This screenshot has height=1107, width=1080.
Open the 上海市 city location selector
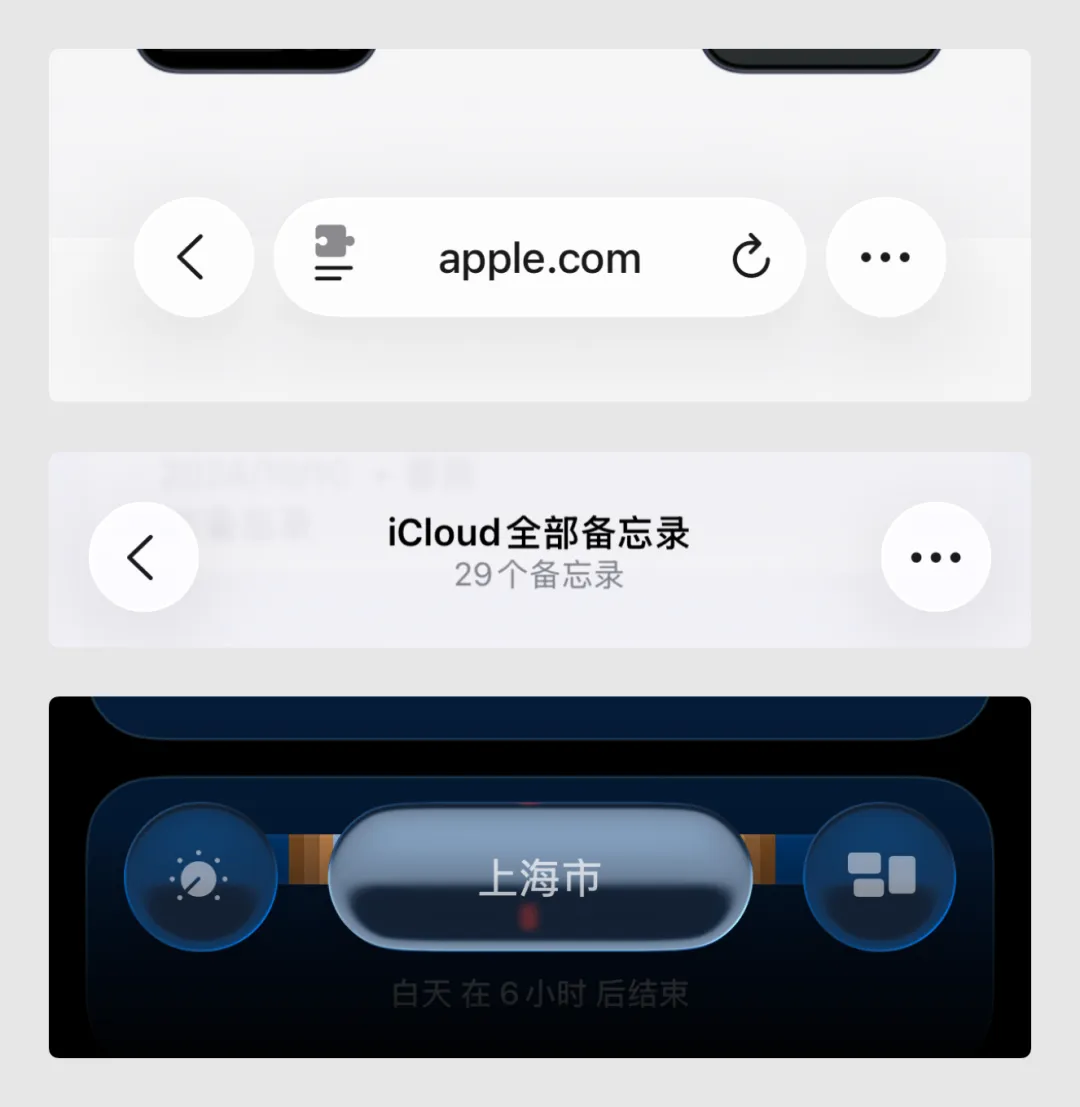click(x=540, y=877)
